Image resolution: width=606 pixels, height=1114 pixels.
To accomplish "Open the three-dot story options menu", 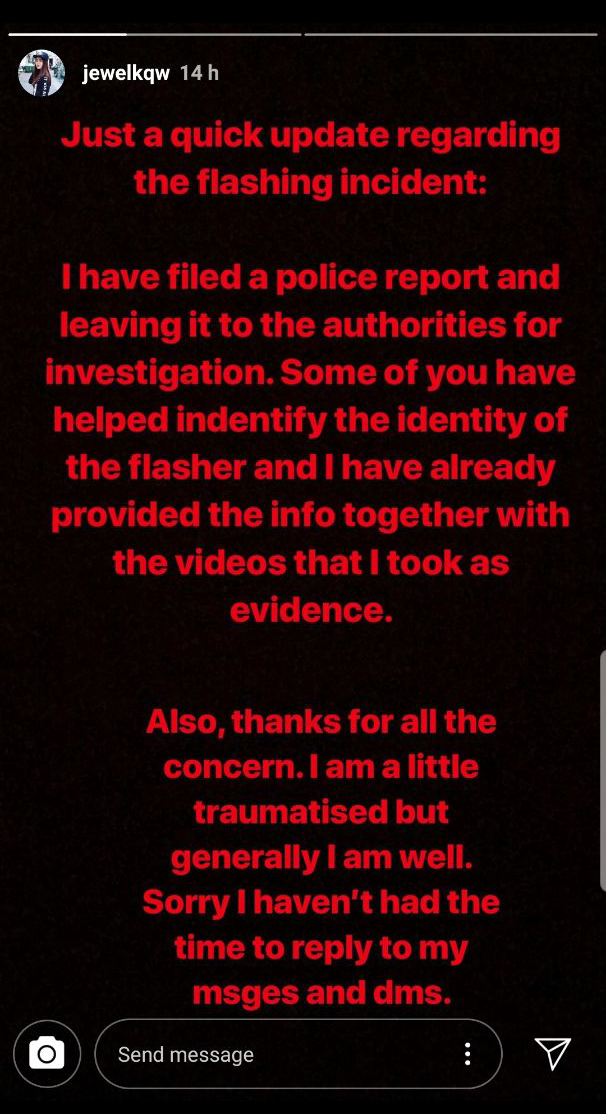I will pos(467,1054).
